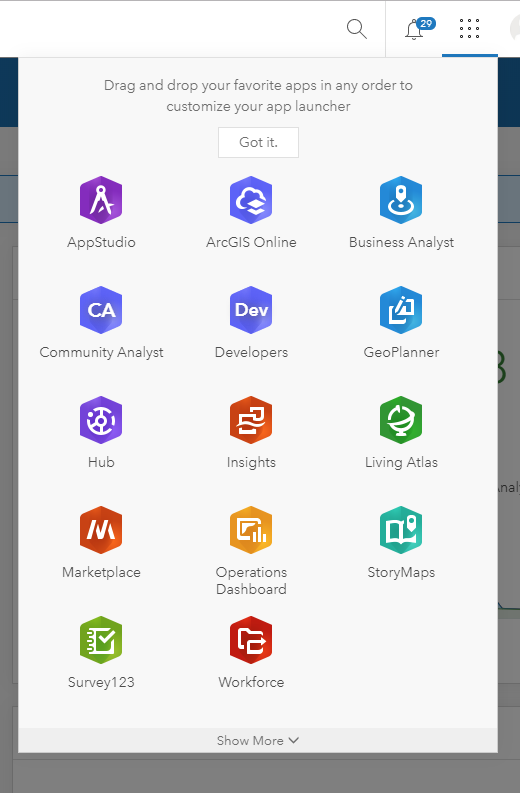Open the Hub app
The width and height of the screenshot is (520, 793).
click(101, 432)
